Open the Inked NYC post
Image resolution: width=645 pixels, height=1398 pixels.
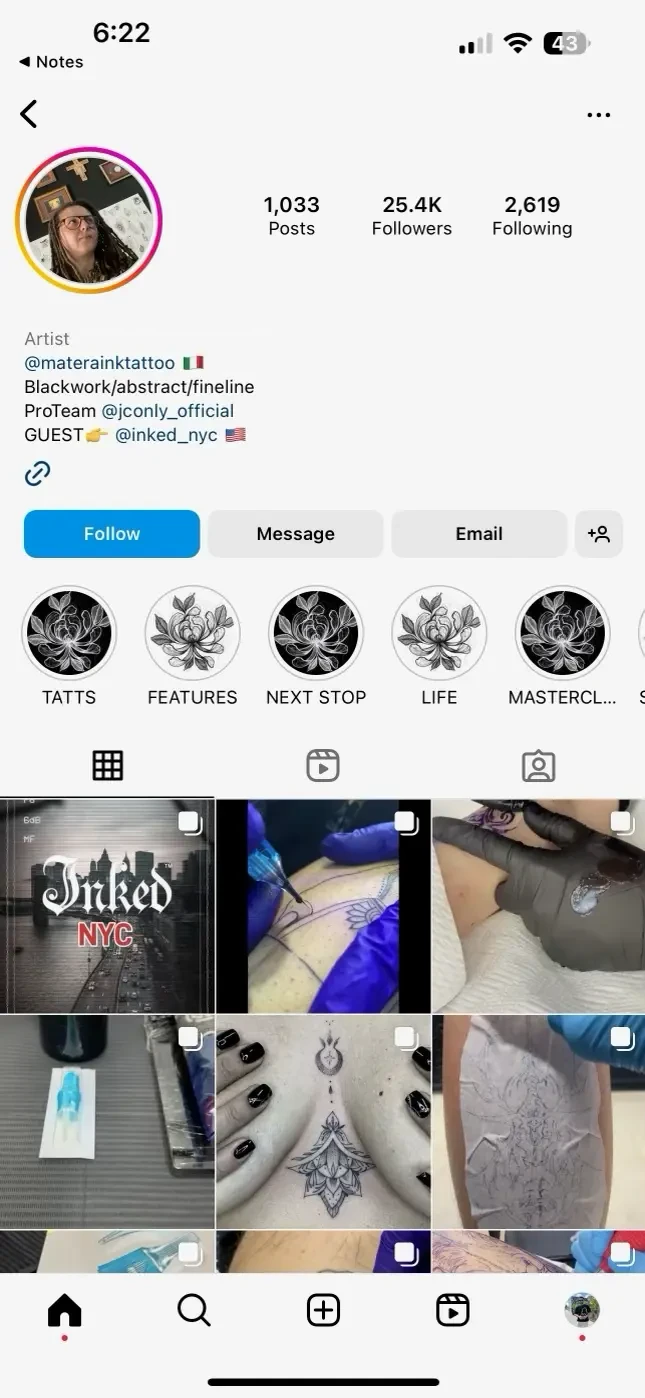tap(107, 906)
